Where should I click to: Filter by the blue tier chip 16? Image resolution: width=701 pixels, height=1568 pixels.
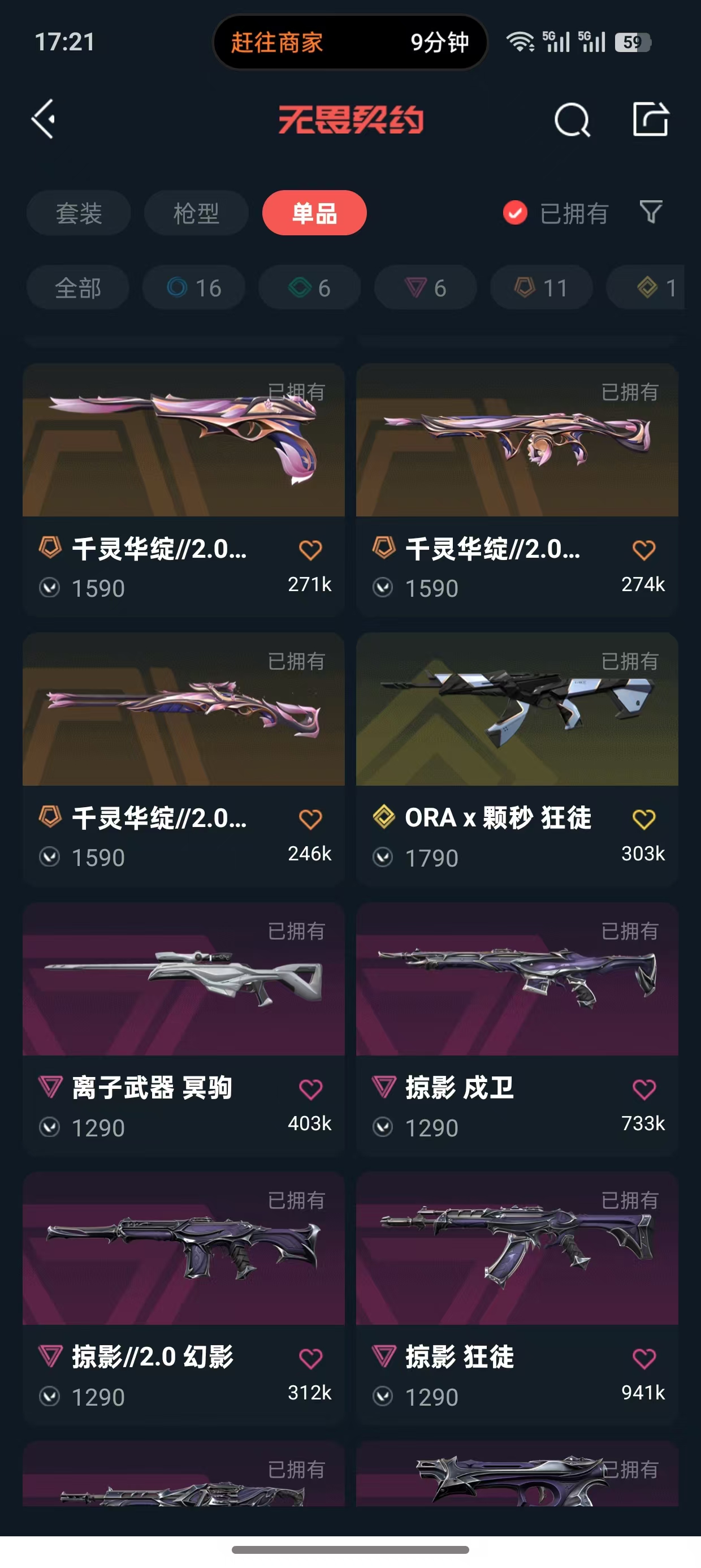[x=194, y=287]
